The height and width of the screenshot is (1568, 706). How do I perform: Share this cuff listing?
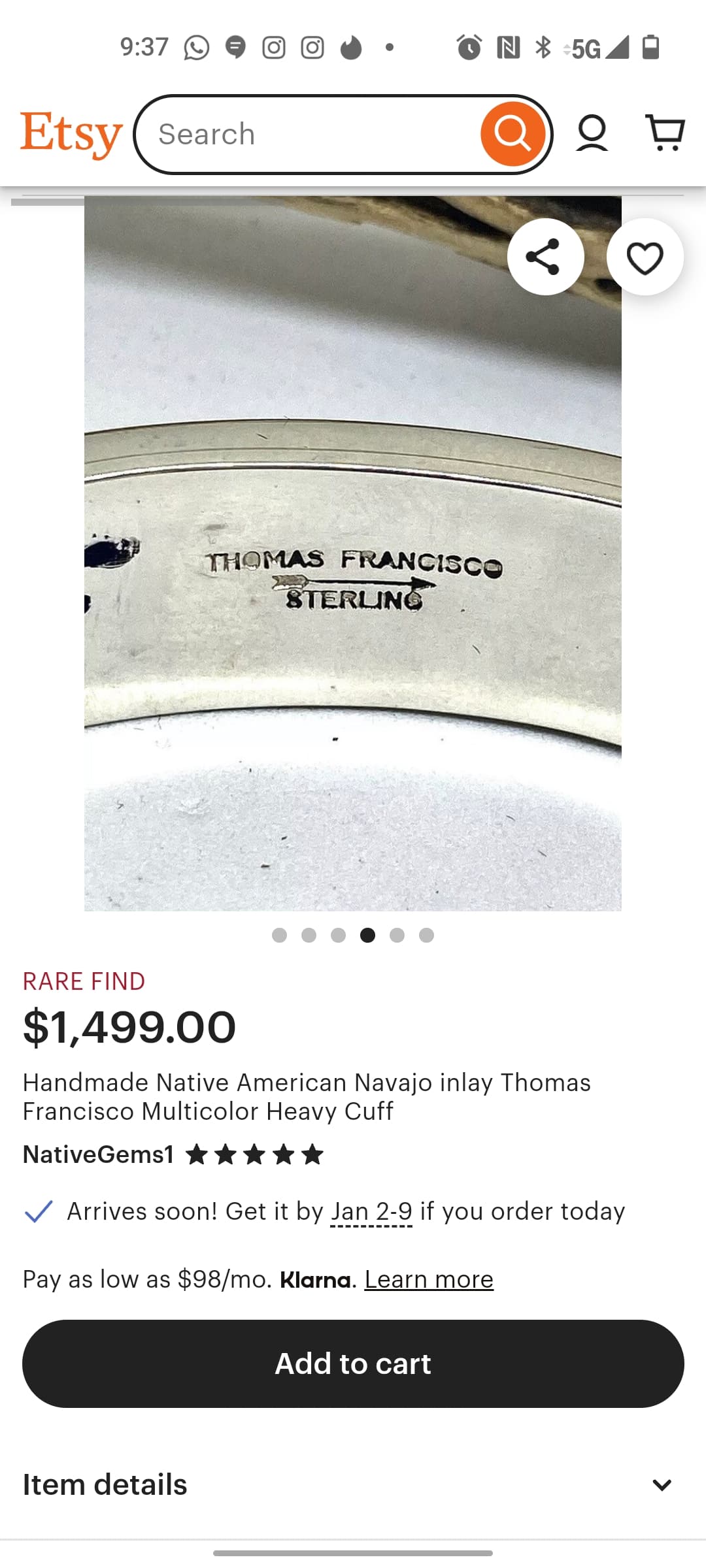click(x=545, y=257)
